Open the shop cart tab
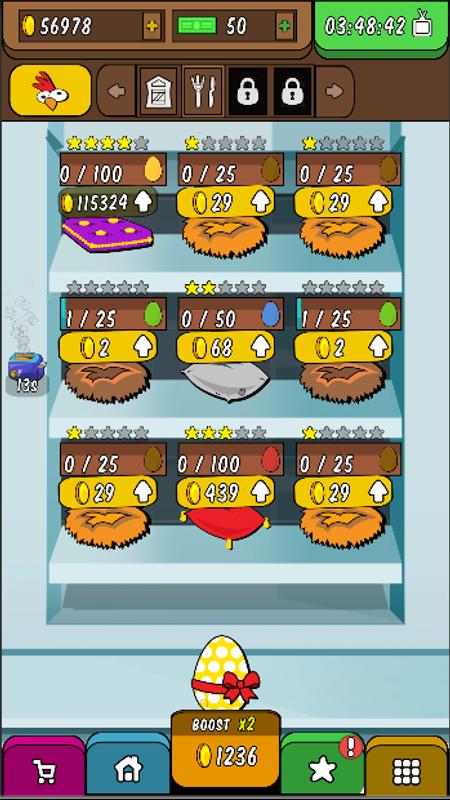 pos(44,769)
